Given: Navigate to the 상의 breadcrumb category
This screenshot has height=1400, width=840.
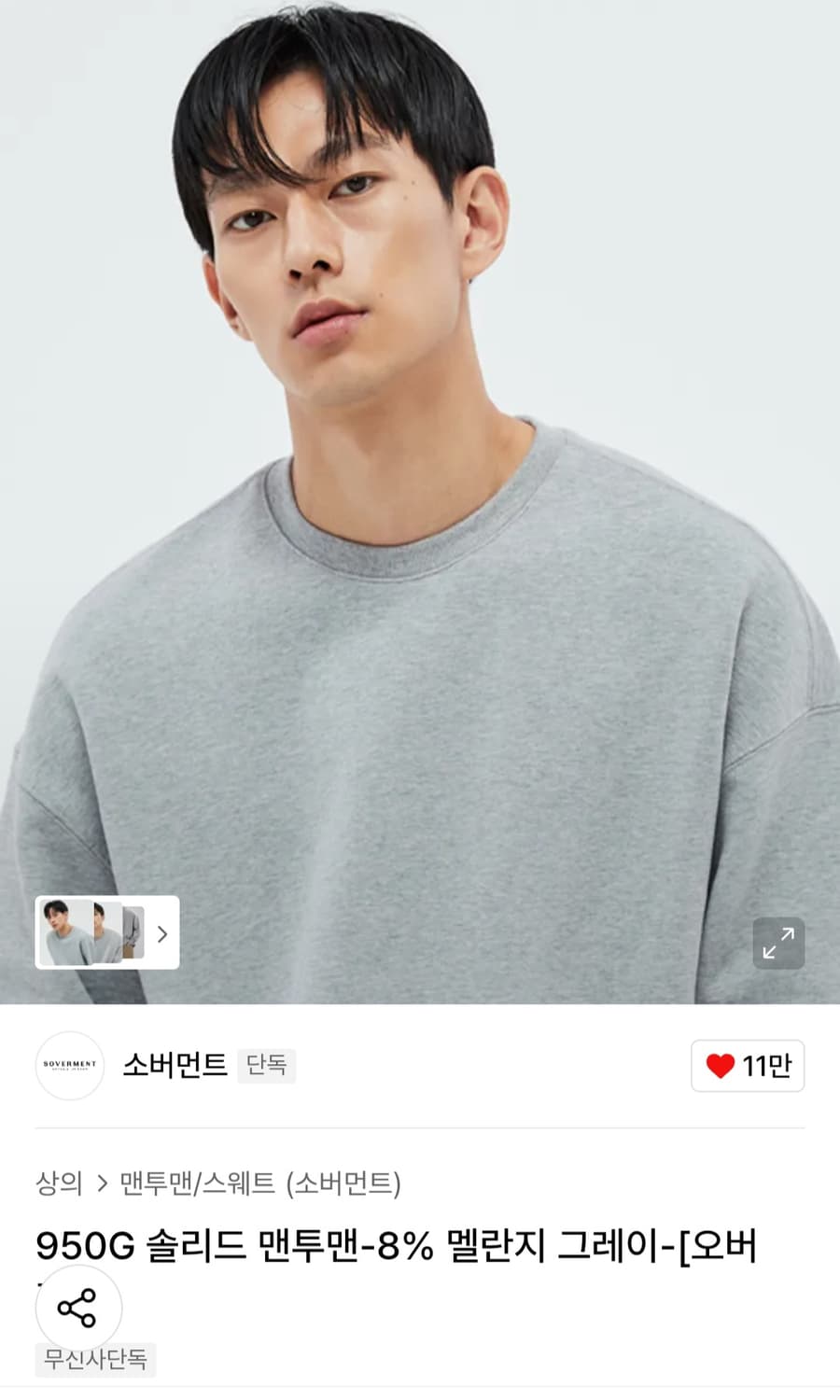Looking at the screenshot, I should pyautogui.click(x=59, y=1183).
